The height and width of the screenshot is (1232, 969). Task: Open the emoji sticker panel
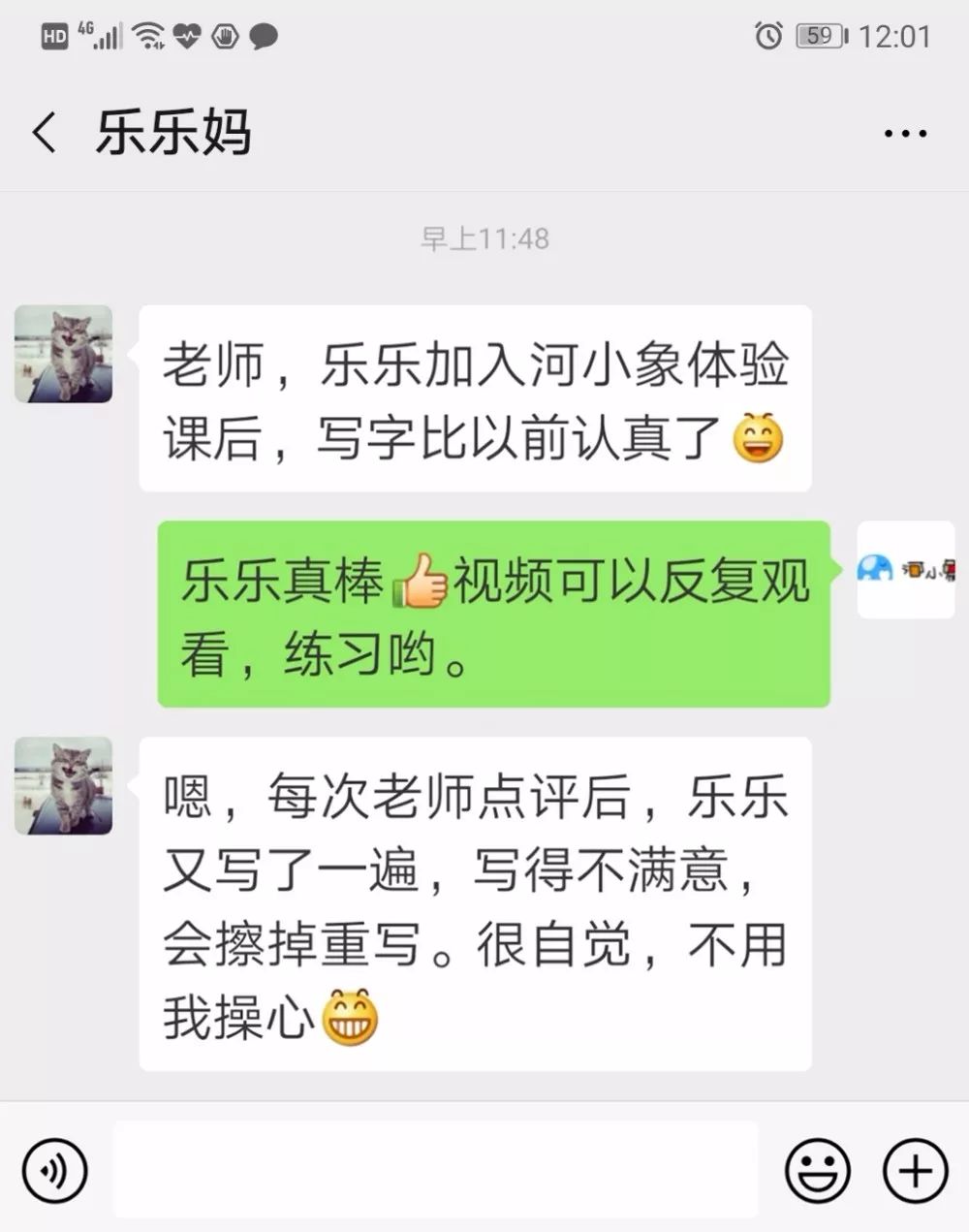[x=817, y=1170]
